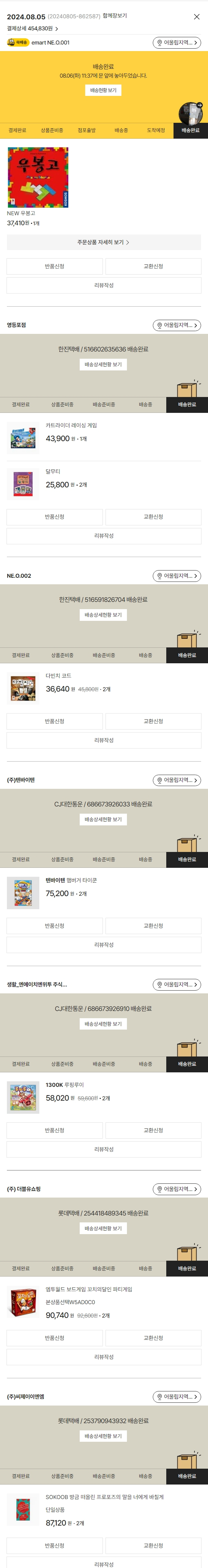Viewport: 208px width, 1568px height.
Task: Open the 카트라이더 레이싱 게임 item
Action: (x=71, y=426)
